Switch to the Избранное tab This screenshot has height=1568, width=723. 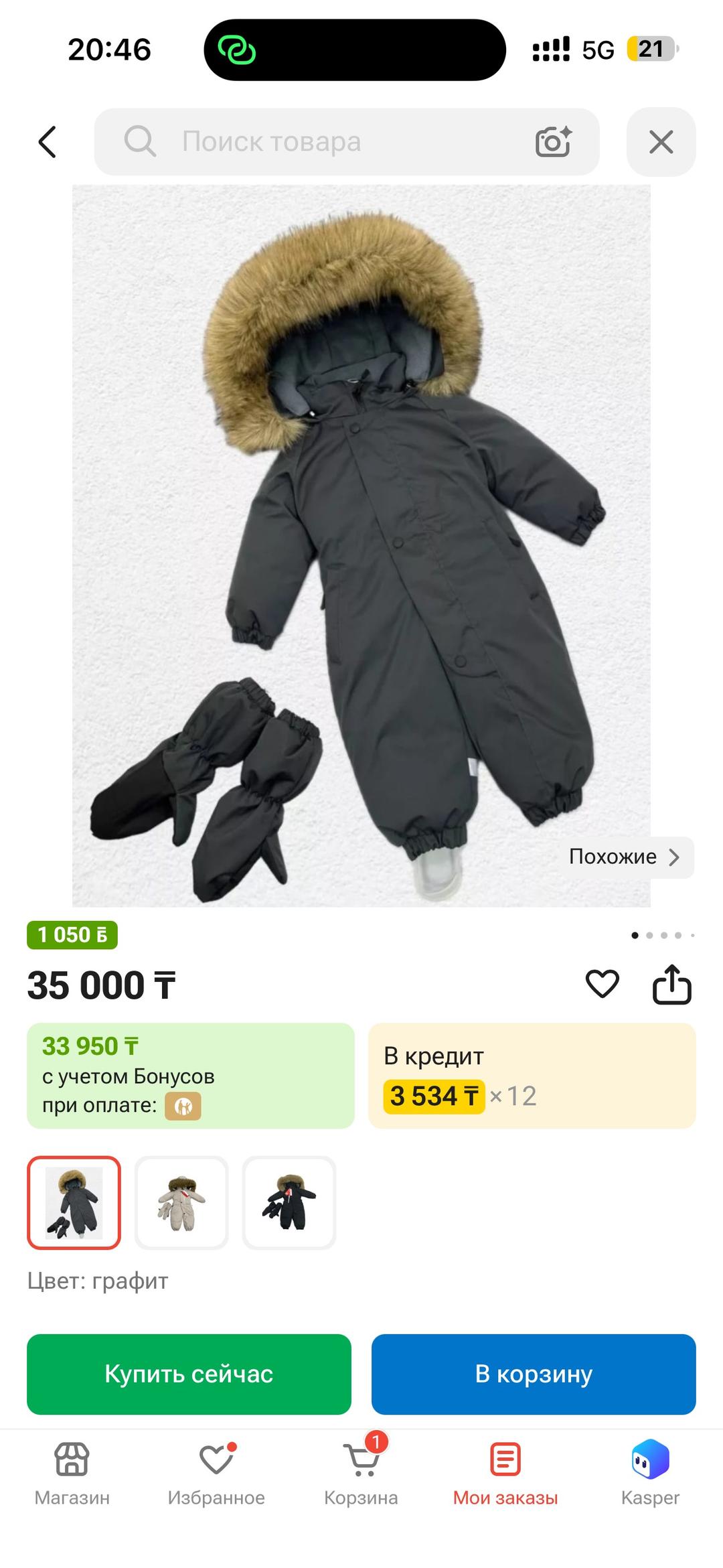tap(216, 1475)
